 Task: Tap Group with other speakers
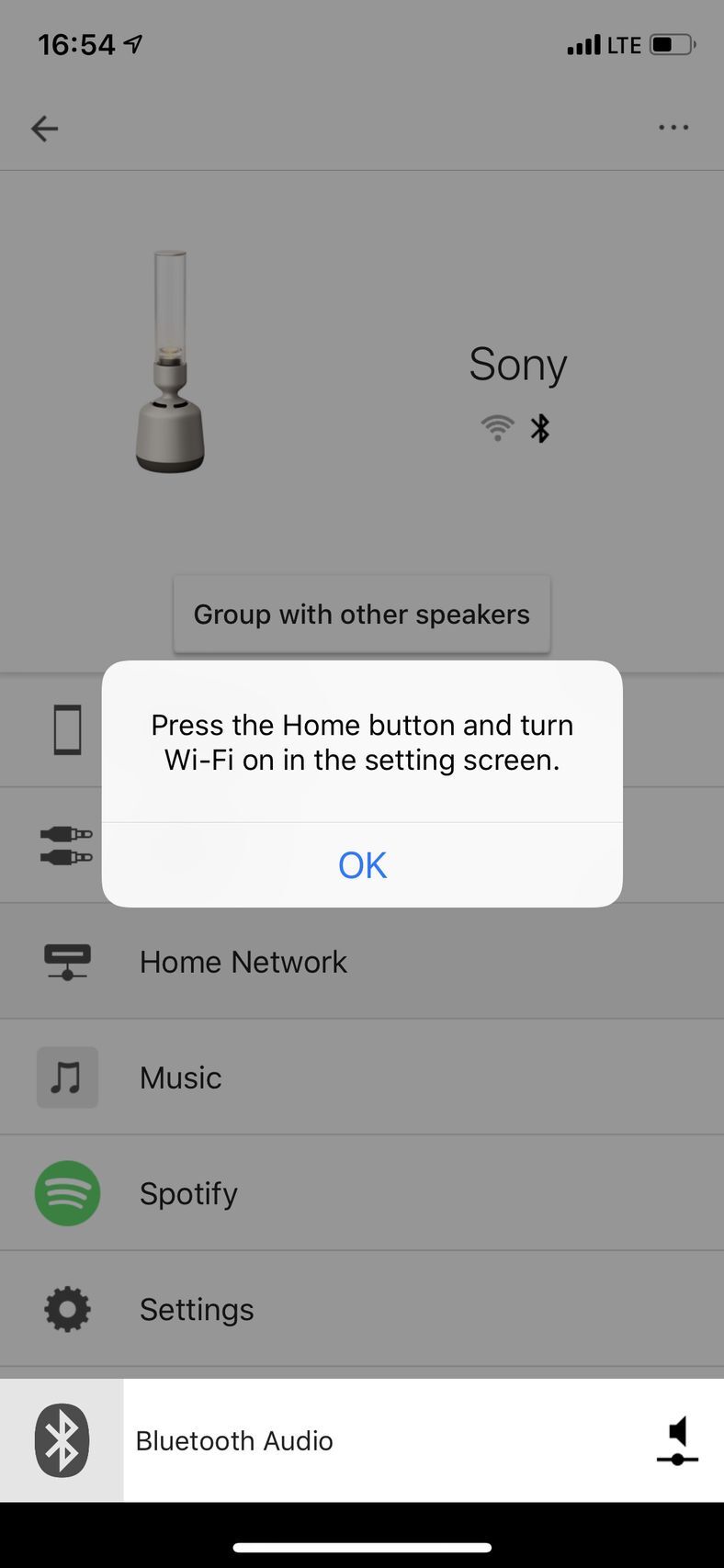coord(362,615)
